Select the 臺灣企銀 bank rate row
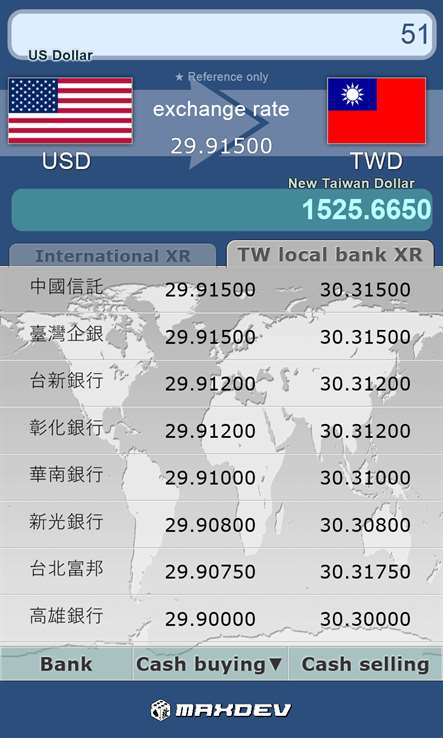The width and height of the screenshot is (443, 738). click(x=221, y=337)
